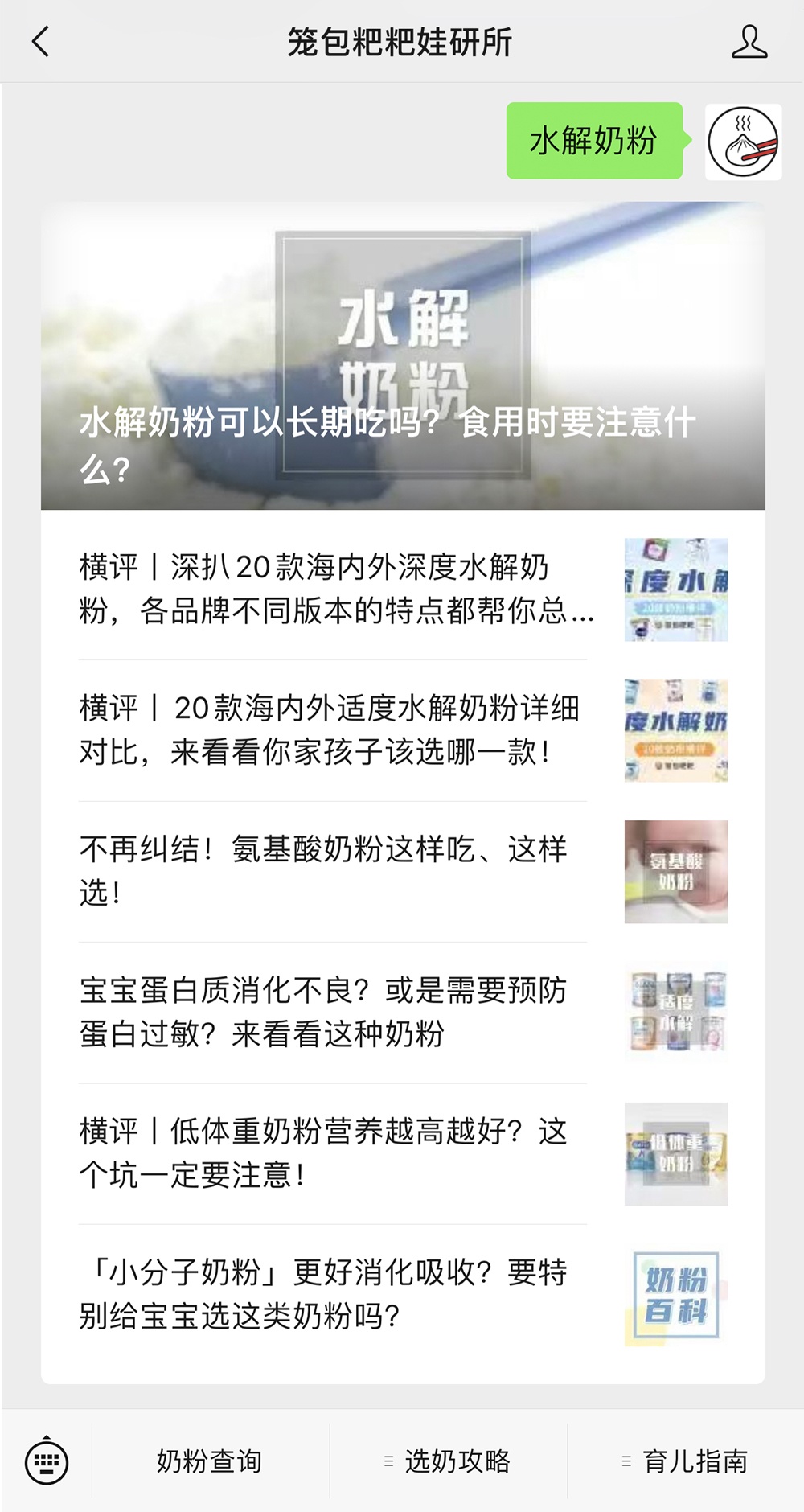Go back to the previous page

(40, 42)
